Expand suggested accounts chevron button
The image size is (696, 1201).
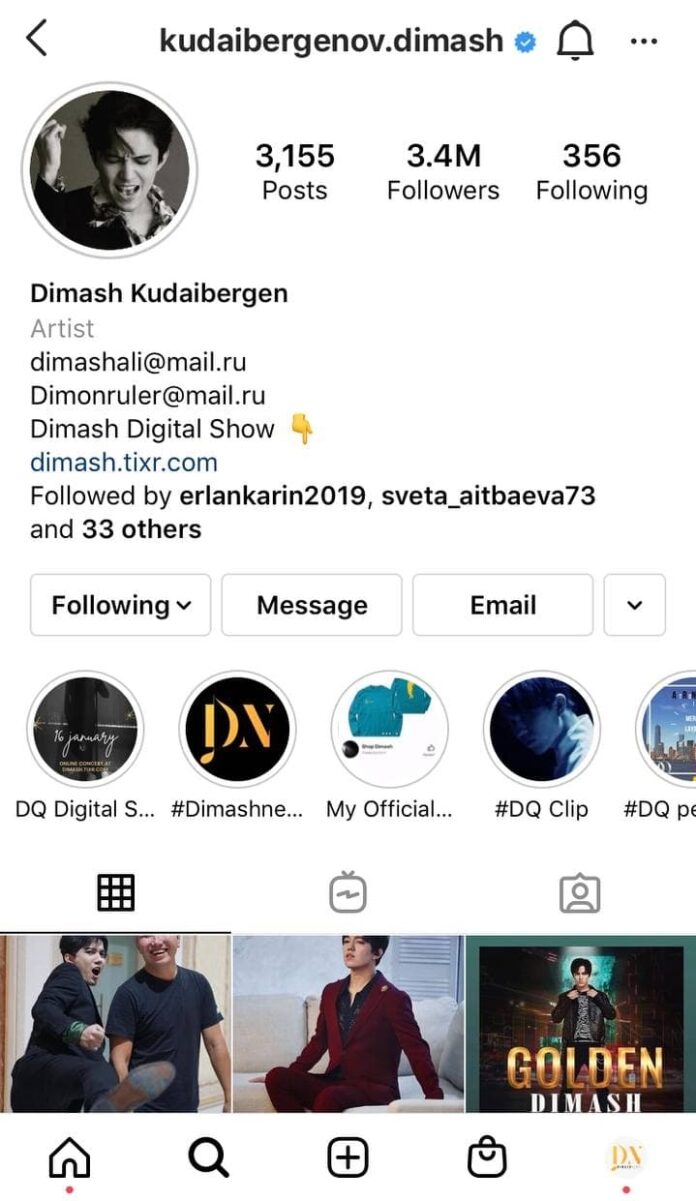click(635, 605)
